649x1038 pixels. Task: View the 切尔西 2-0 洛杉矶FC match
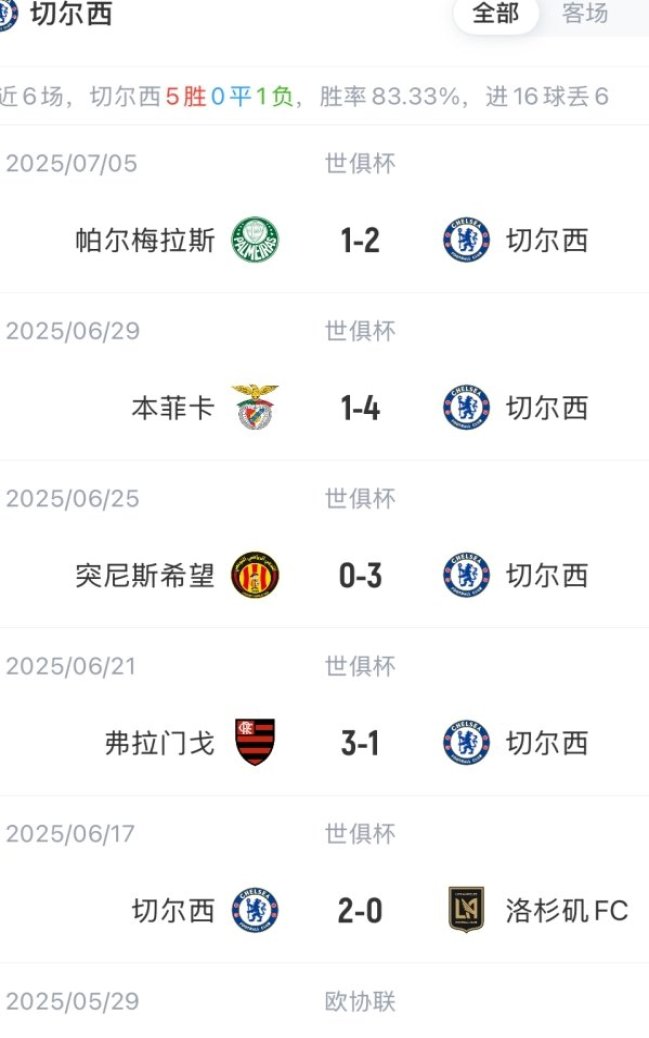coord(360,911)
